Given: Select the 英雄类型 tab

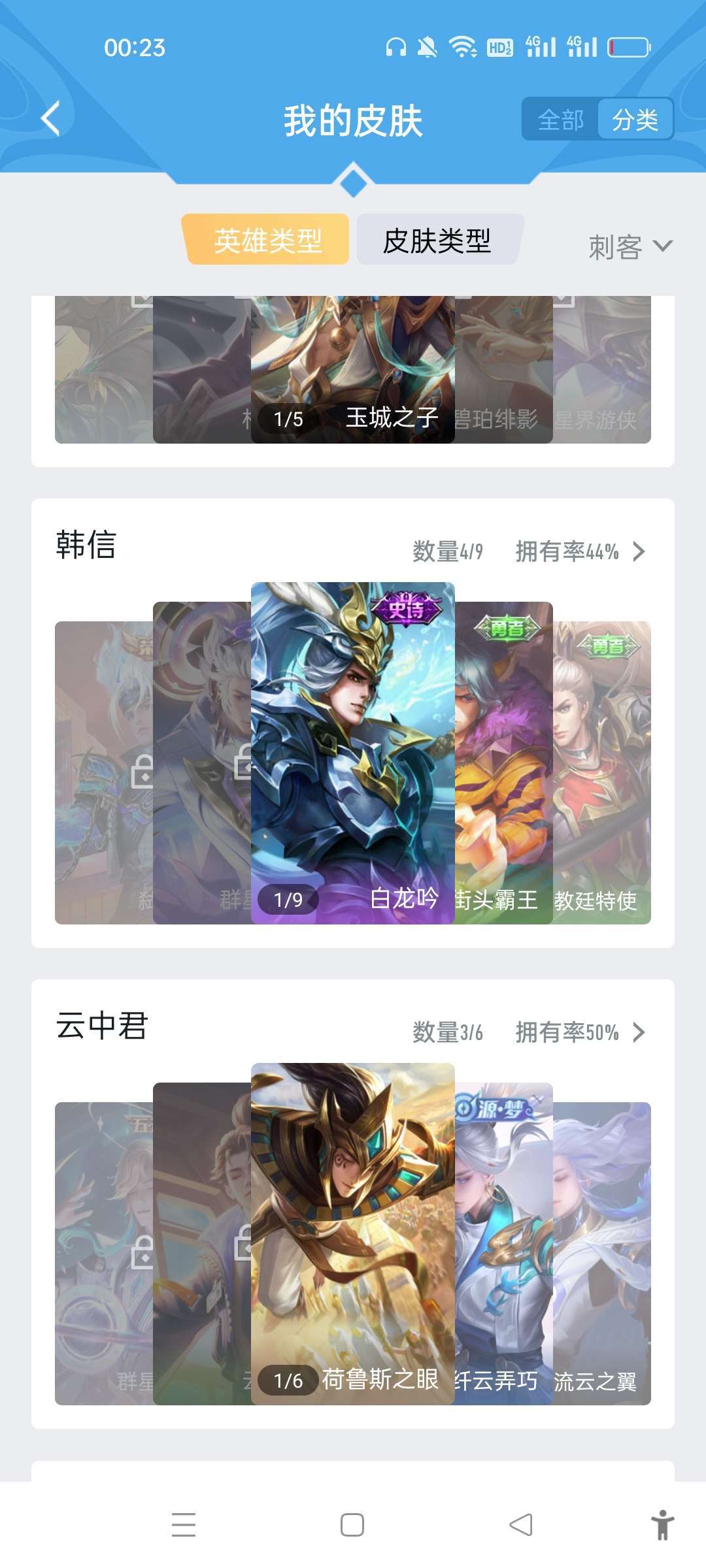Looking at the screenshot, I should coord(267,240).
